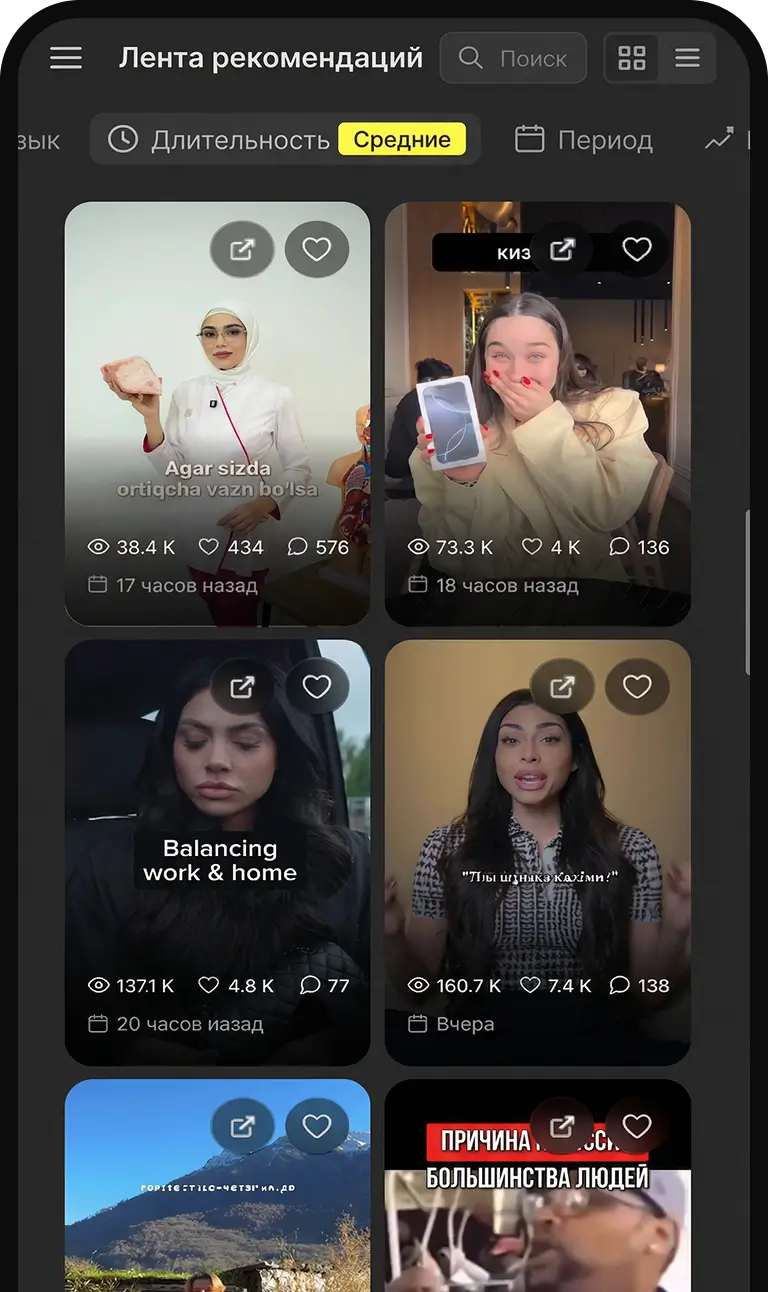Like the Причина большинства людей video
768x1292 pixels.
[x=637, y=1127]
